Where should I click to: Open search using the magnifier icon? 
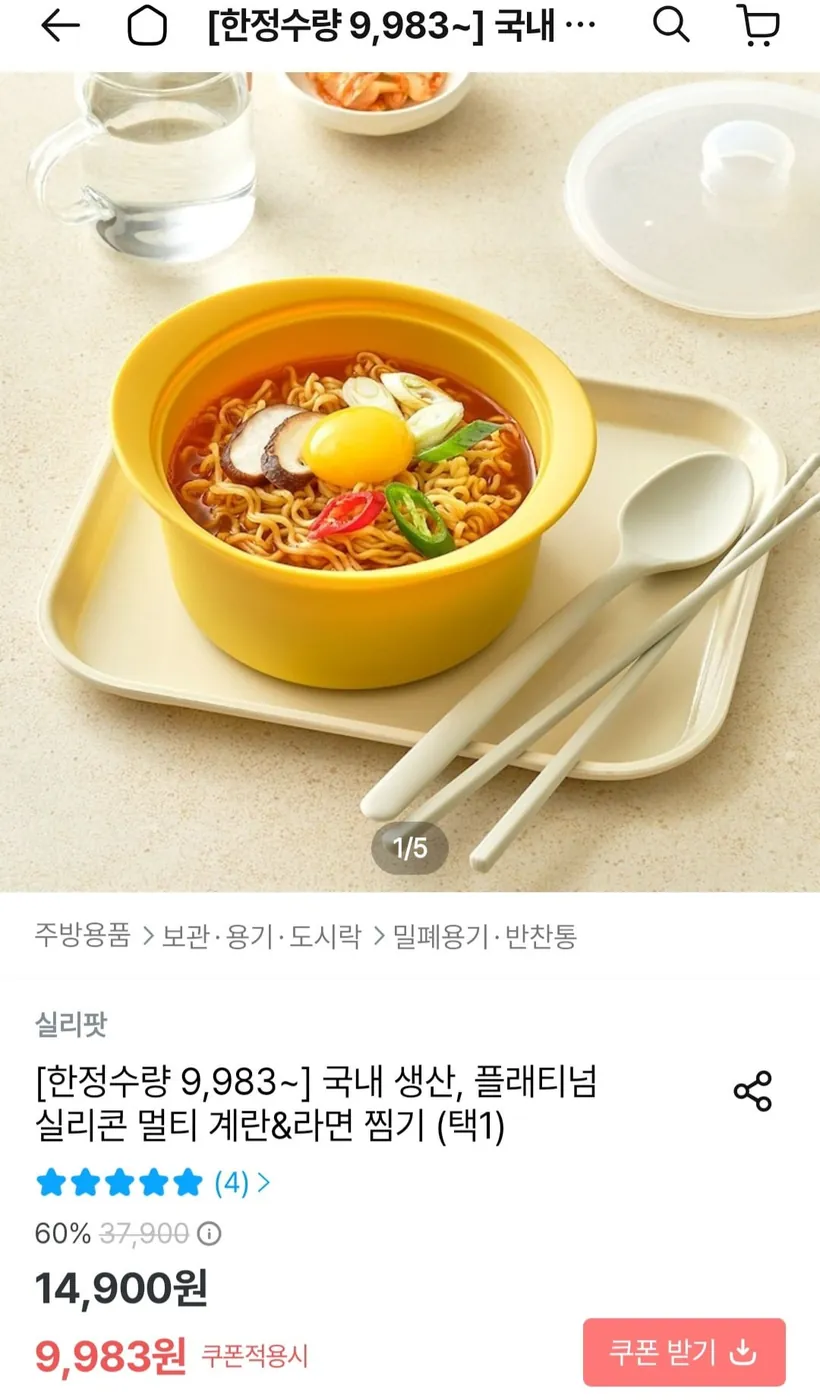click(671, 28)
